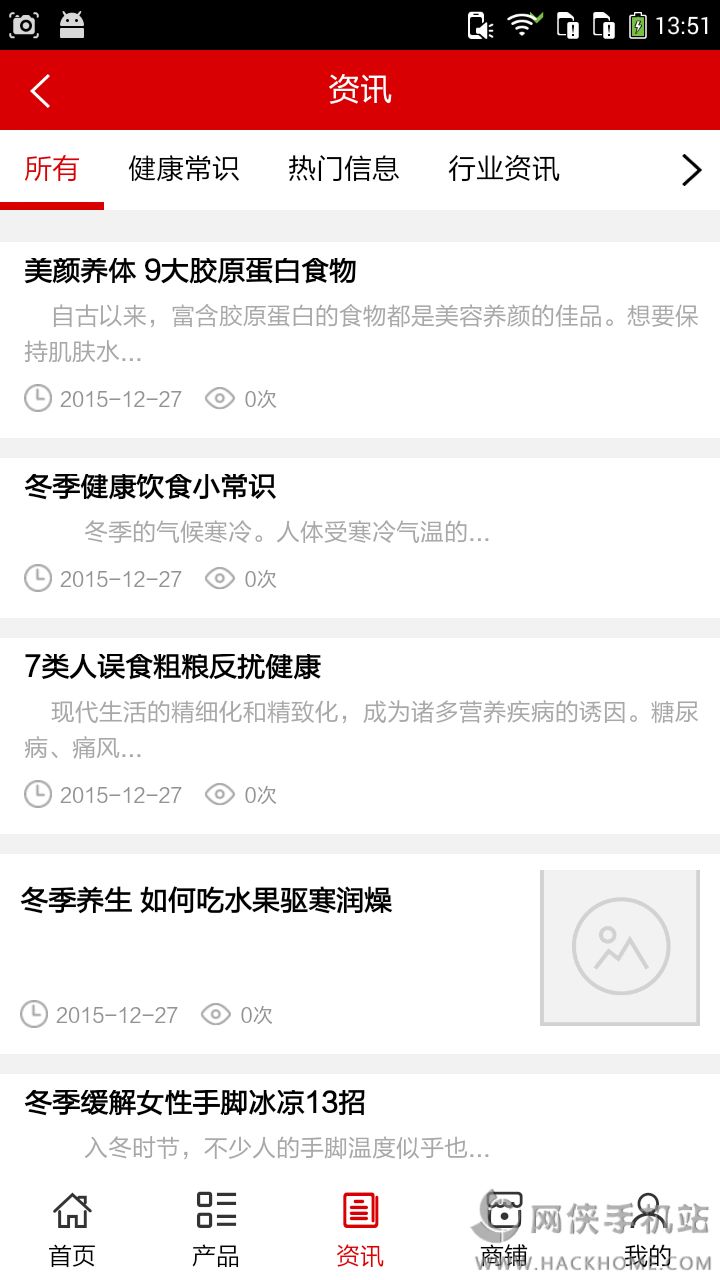720x1280 pixels.
Task: Switch to the 健康常识 tab
Action: coord(184,169)
